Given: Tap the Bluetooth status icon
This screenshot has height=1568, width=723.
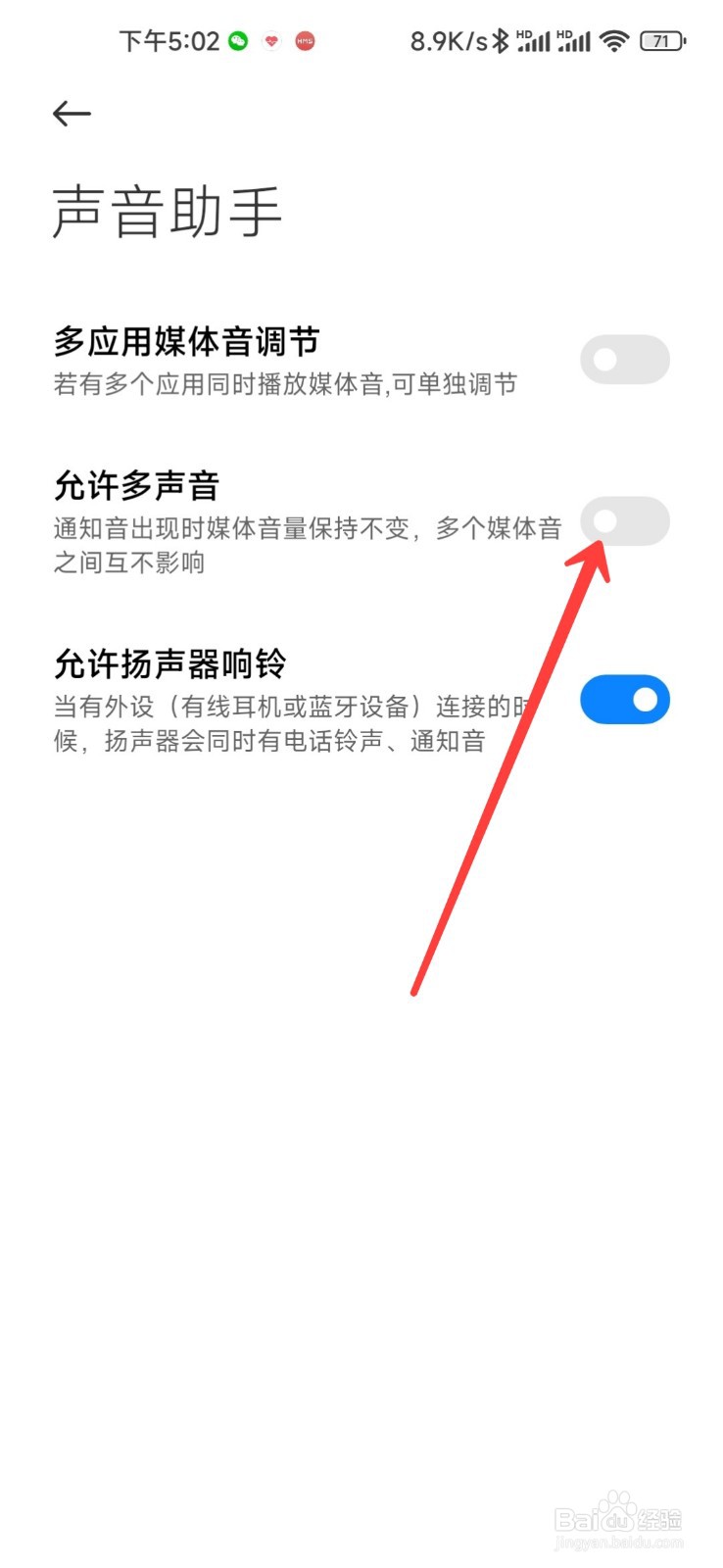Looking at the screenshot, I should click(502, 39).
